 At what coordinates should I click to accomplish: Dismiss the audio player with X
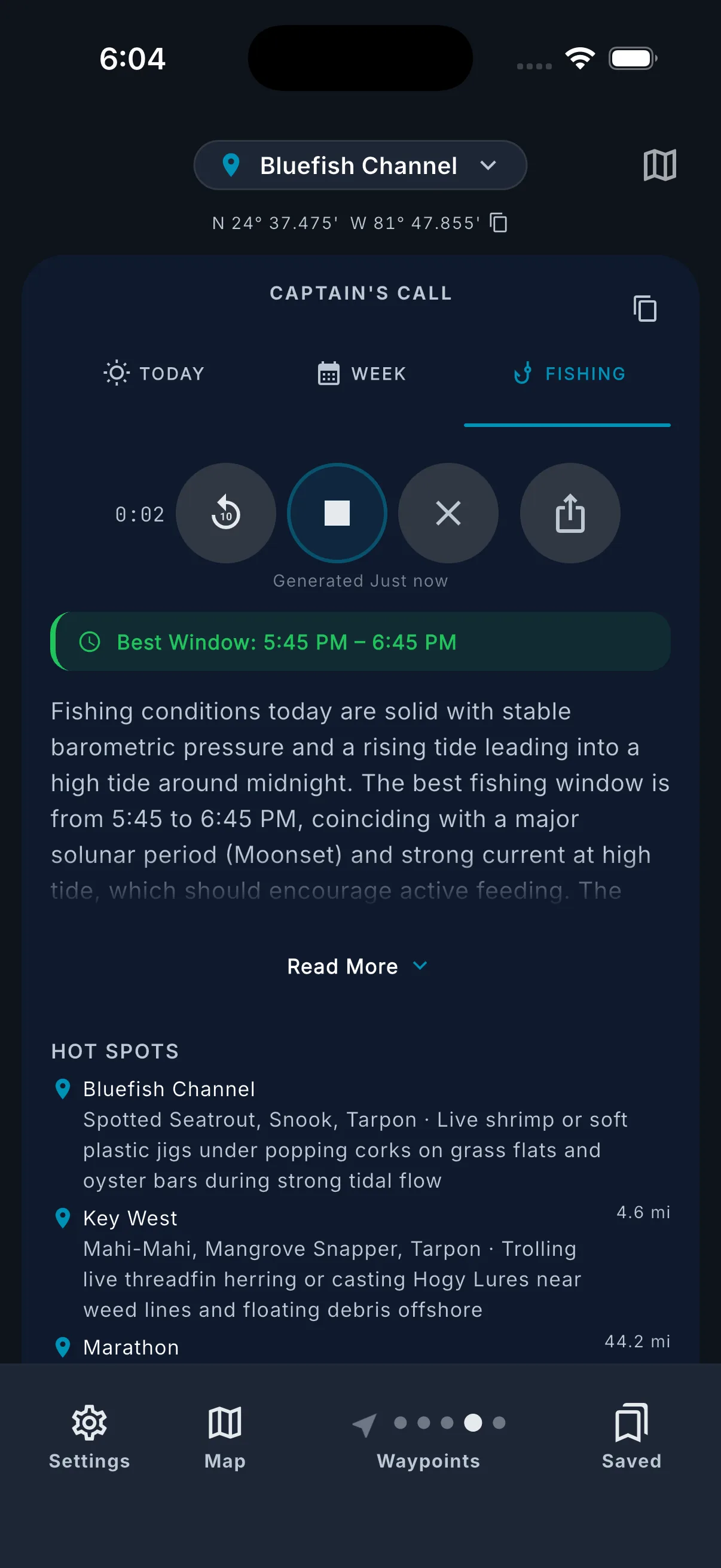coord(448,513)
